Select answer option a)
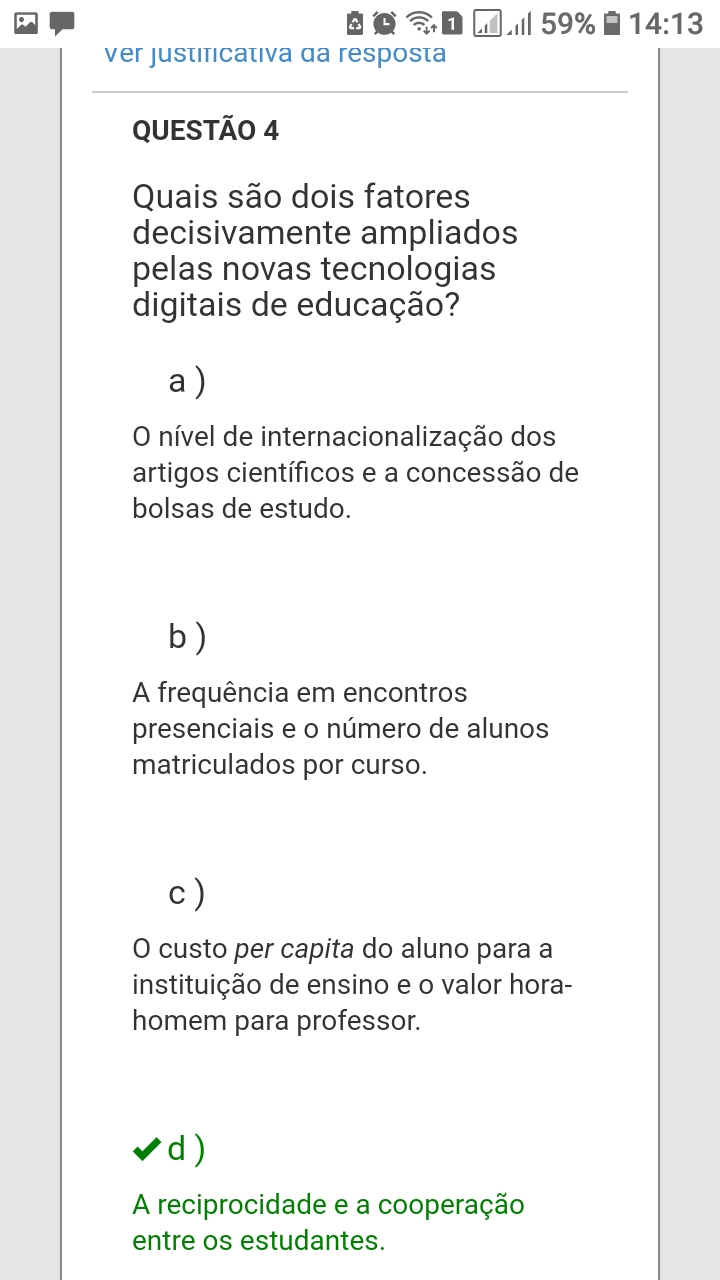This screenshot has width=720, height=1280. click(x=187, y=381)
